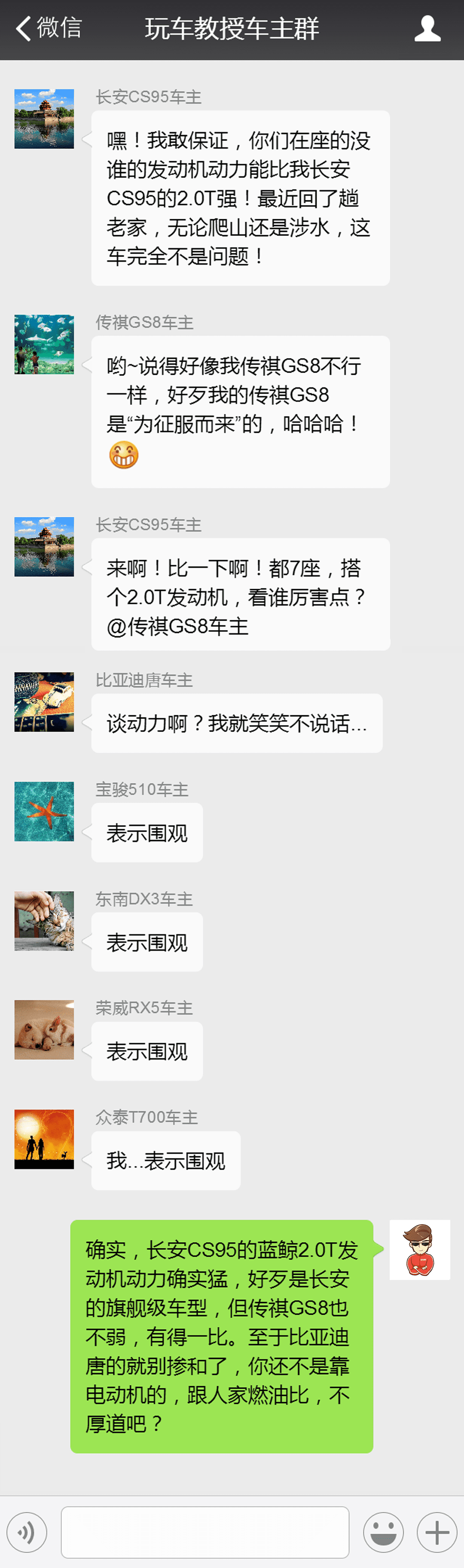Tap my own cartoon avatar
464x1568 pixels.
(420, 1249)
